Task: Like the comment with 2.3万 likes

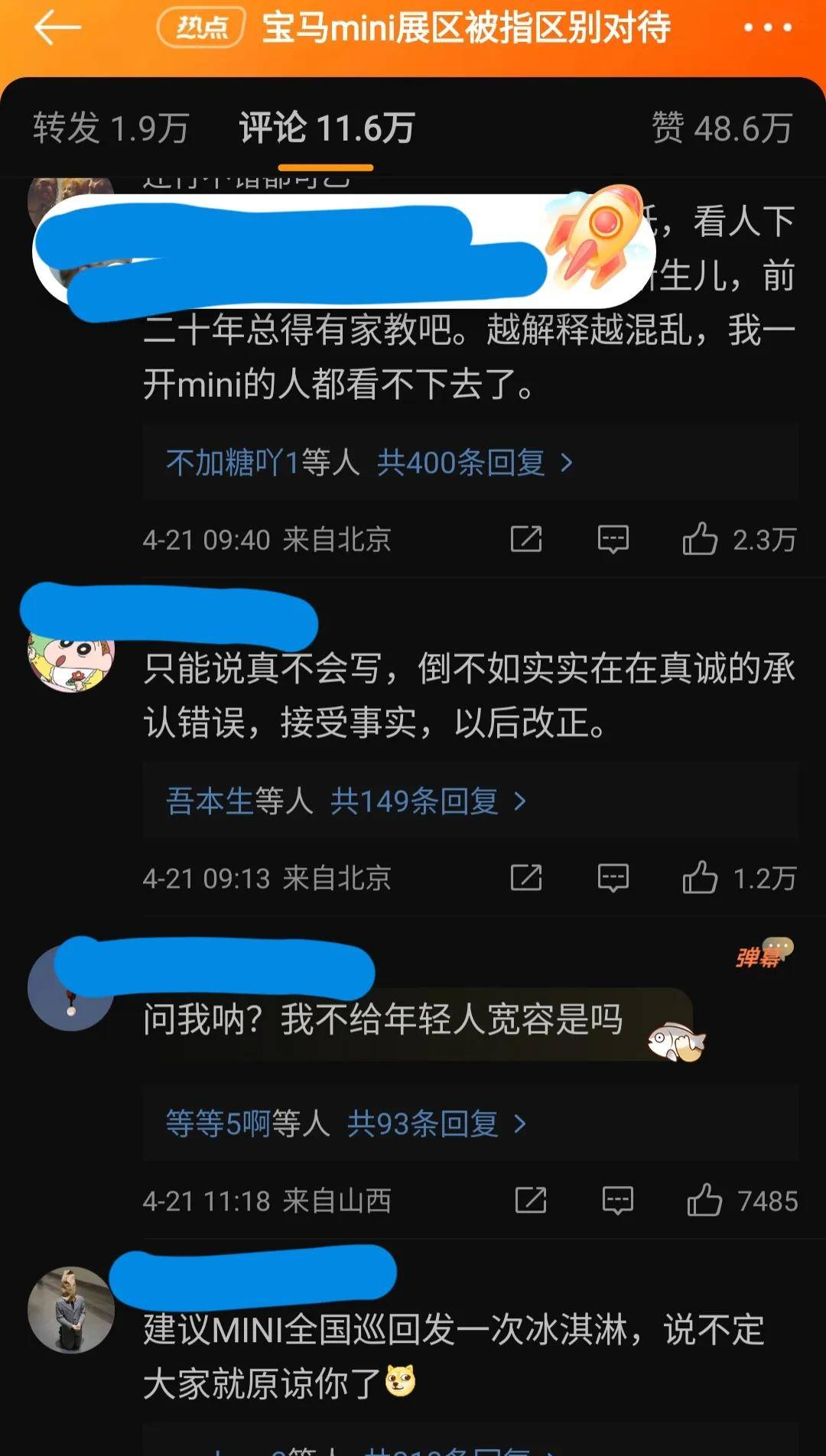Action: [x=700, y=539]
